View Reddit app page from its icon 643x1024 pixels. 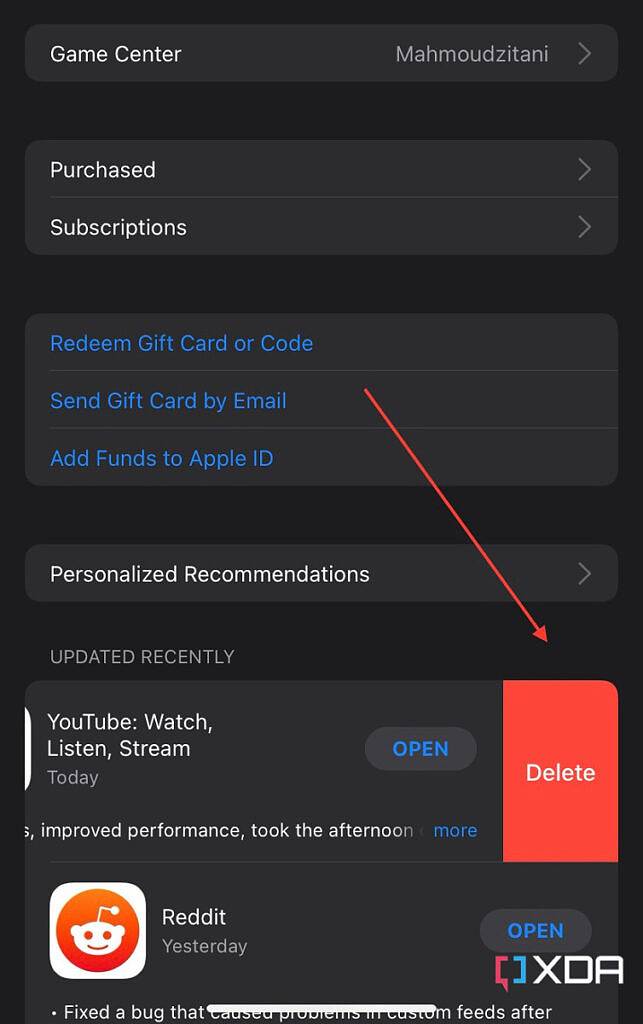[97, 930]
